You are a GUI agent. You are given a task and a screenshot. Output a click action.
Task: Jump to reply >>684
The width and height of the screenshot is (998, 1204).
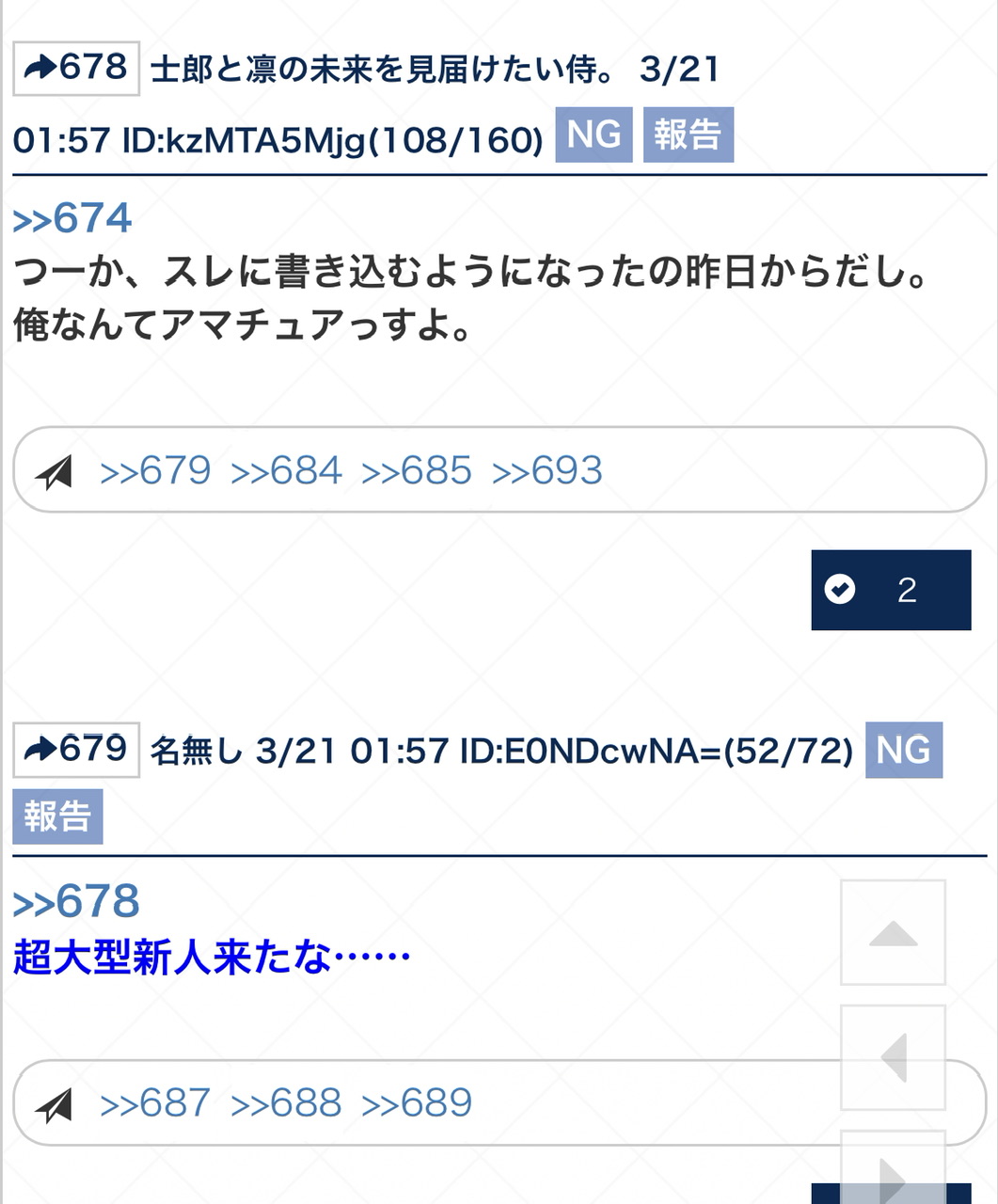click(286, 470)
